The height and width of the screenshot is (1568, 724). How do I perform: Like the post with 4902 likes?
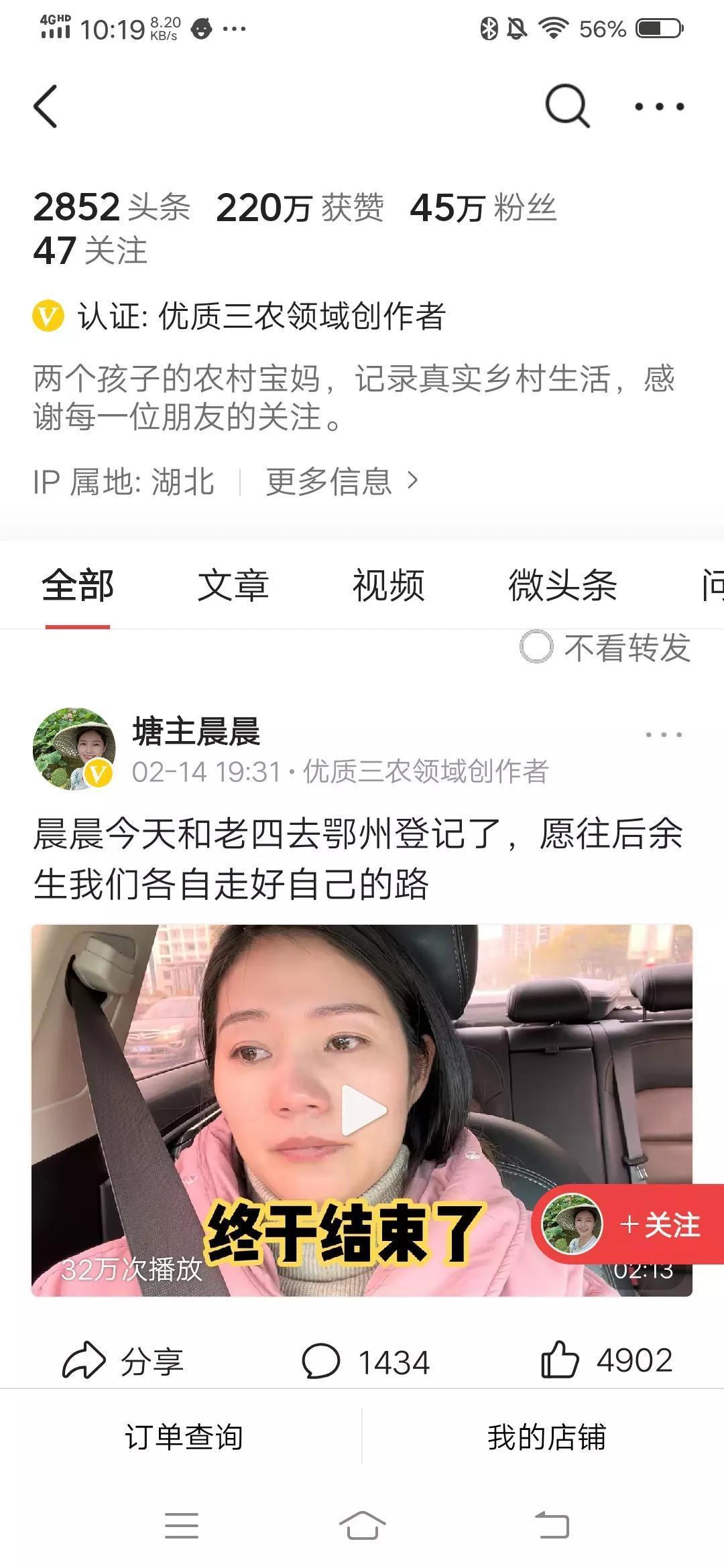[x=605, y=1360]
